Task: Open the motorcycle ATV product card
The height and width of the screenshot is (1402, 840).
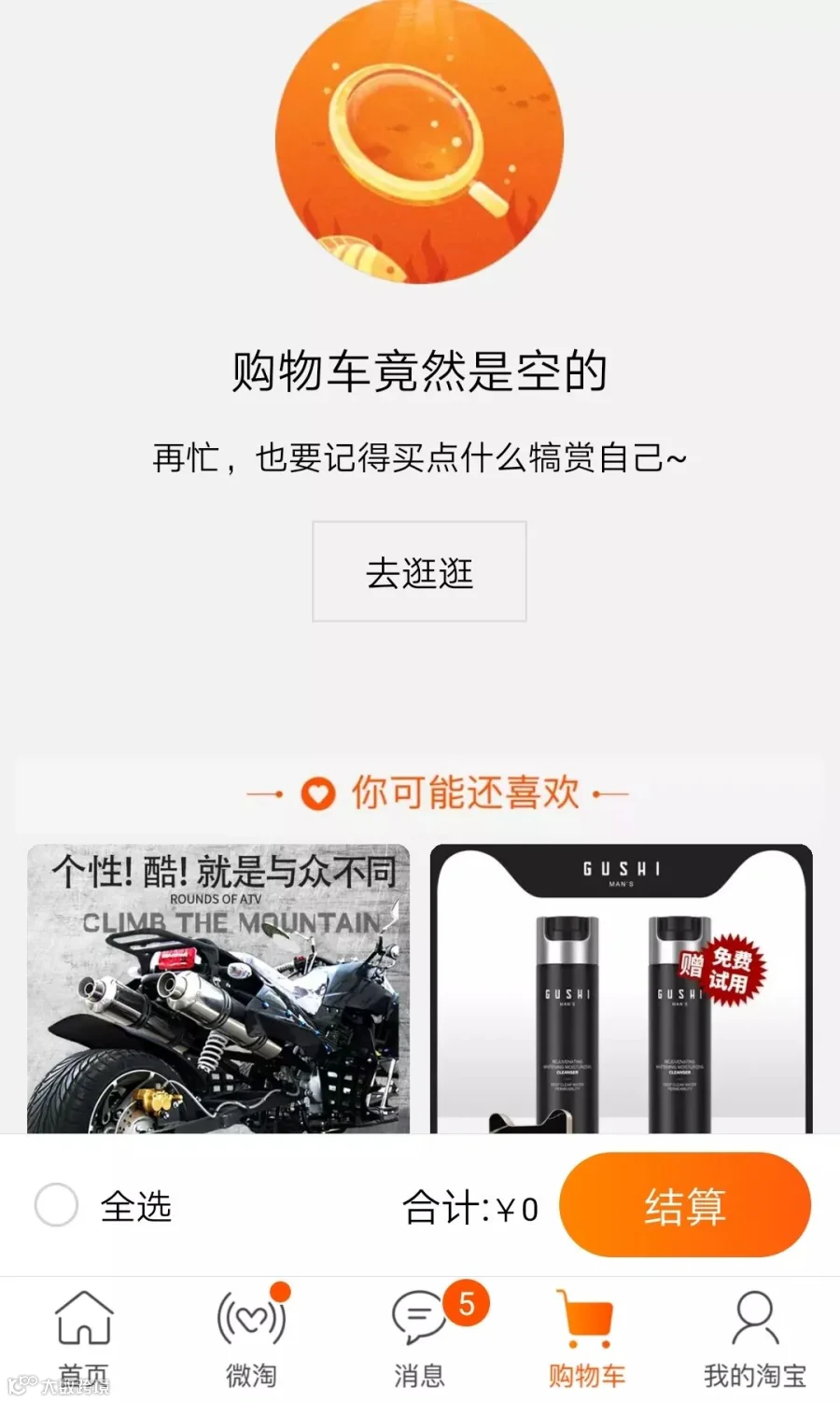Action: click(218, 988)
